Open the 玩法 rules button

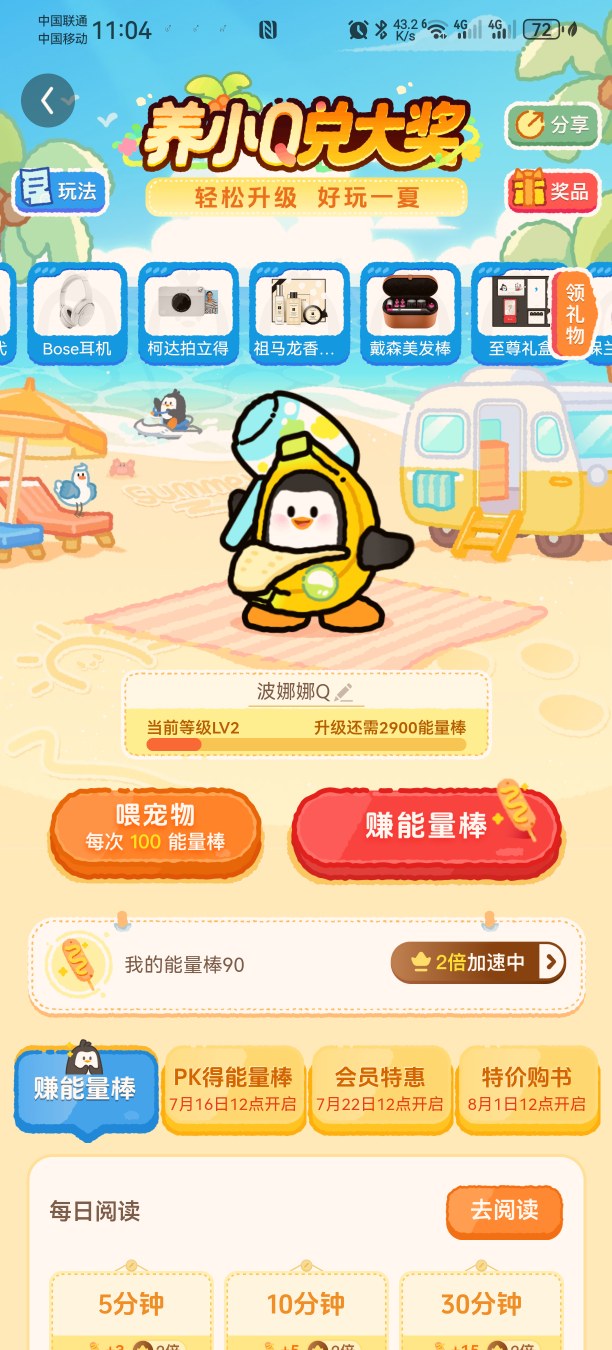coord(61,192)
